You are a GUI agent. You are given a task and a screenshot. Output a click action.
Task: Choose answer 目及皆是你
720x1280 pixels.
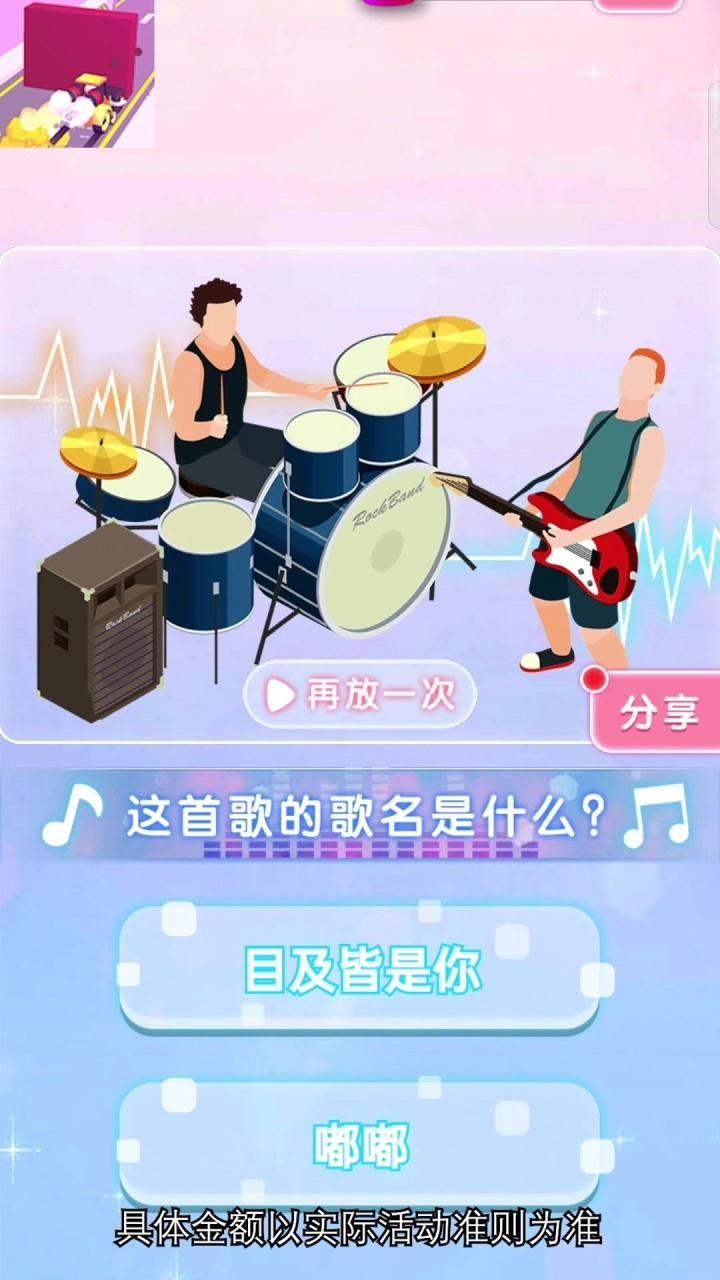(360, 968)
